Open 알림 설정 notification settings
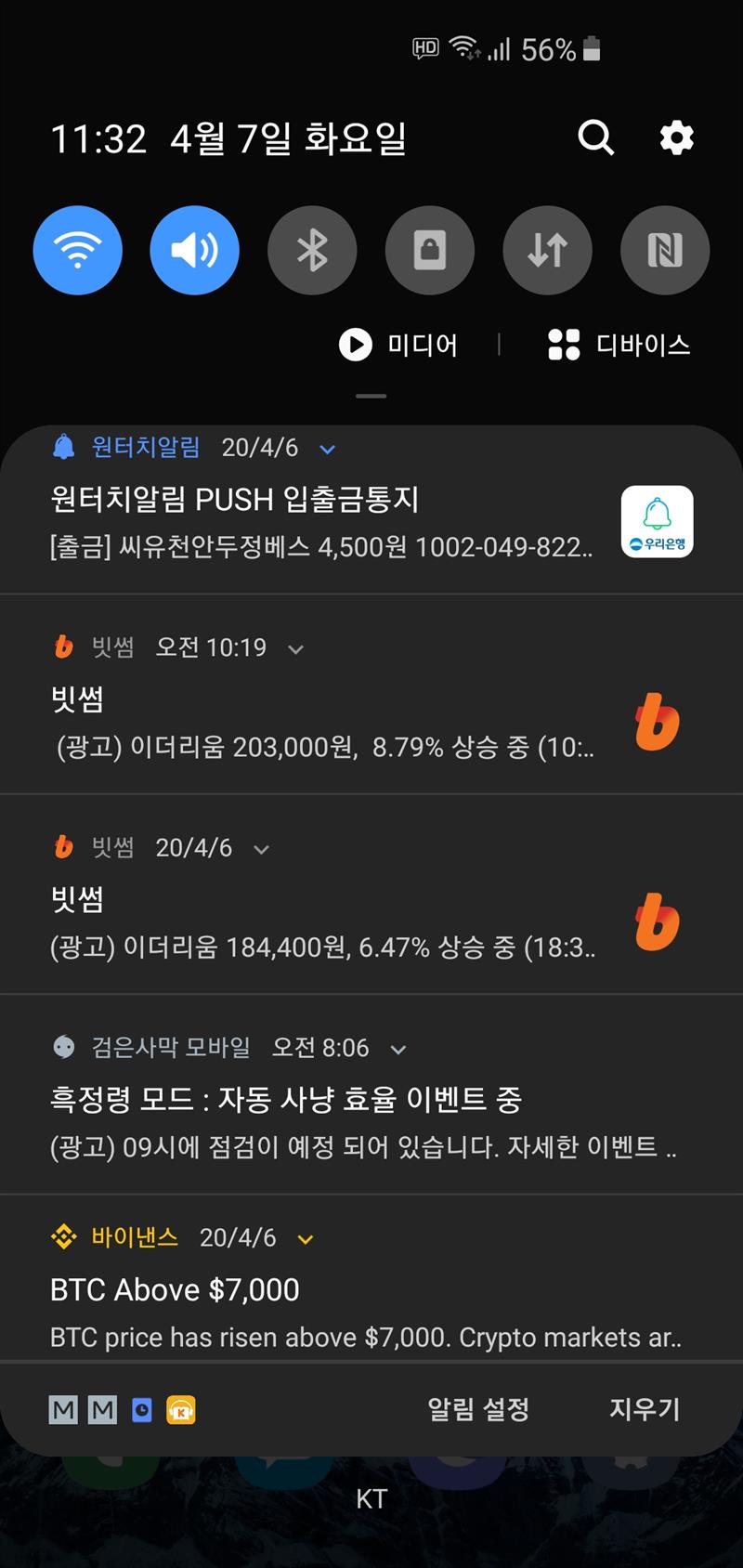Screen dimensions: 743x1568 click(478, 1409)
